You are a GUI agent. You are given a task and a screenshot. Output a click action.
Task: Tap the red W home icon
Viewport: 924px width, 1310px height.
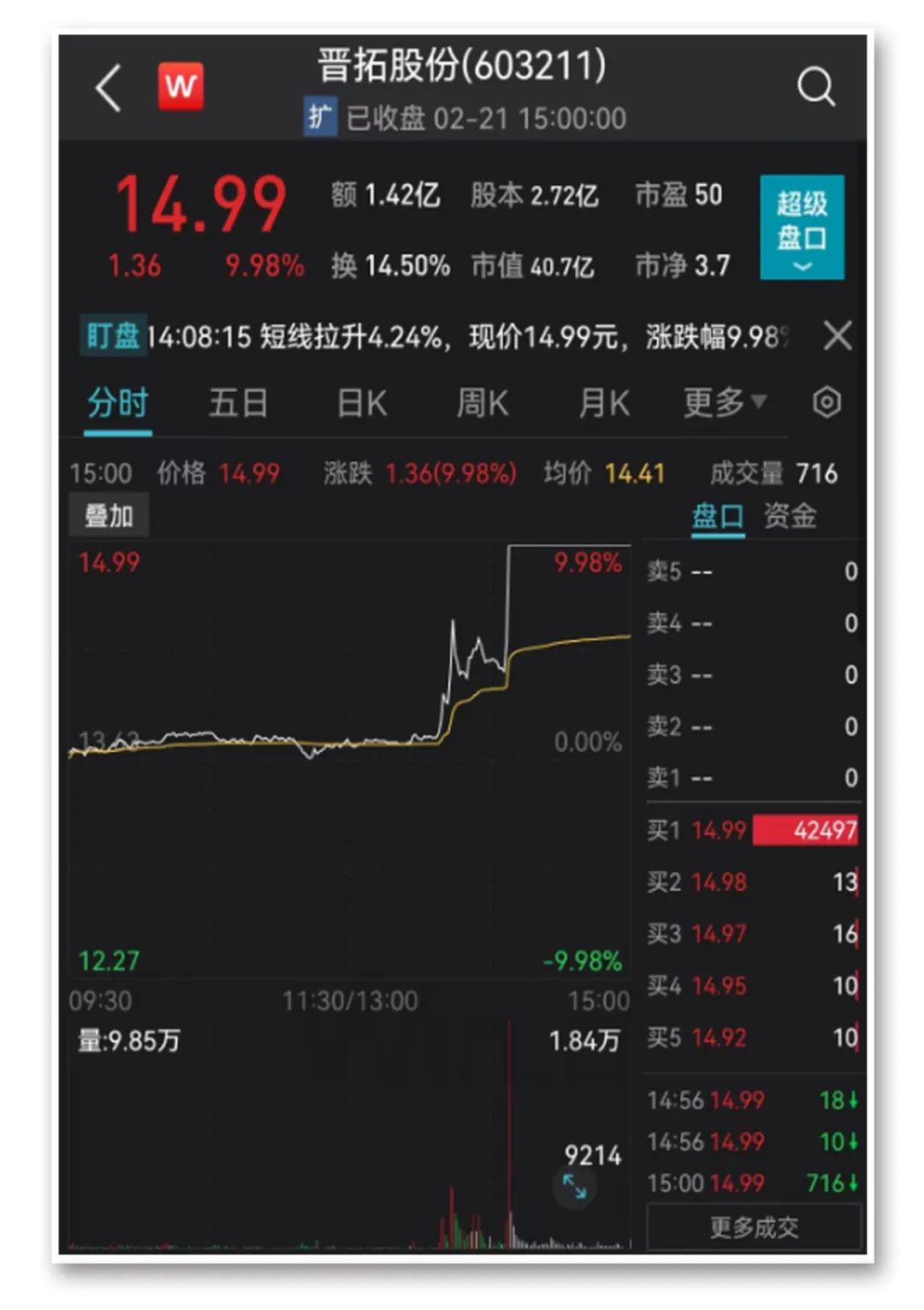tap(181, 86)
